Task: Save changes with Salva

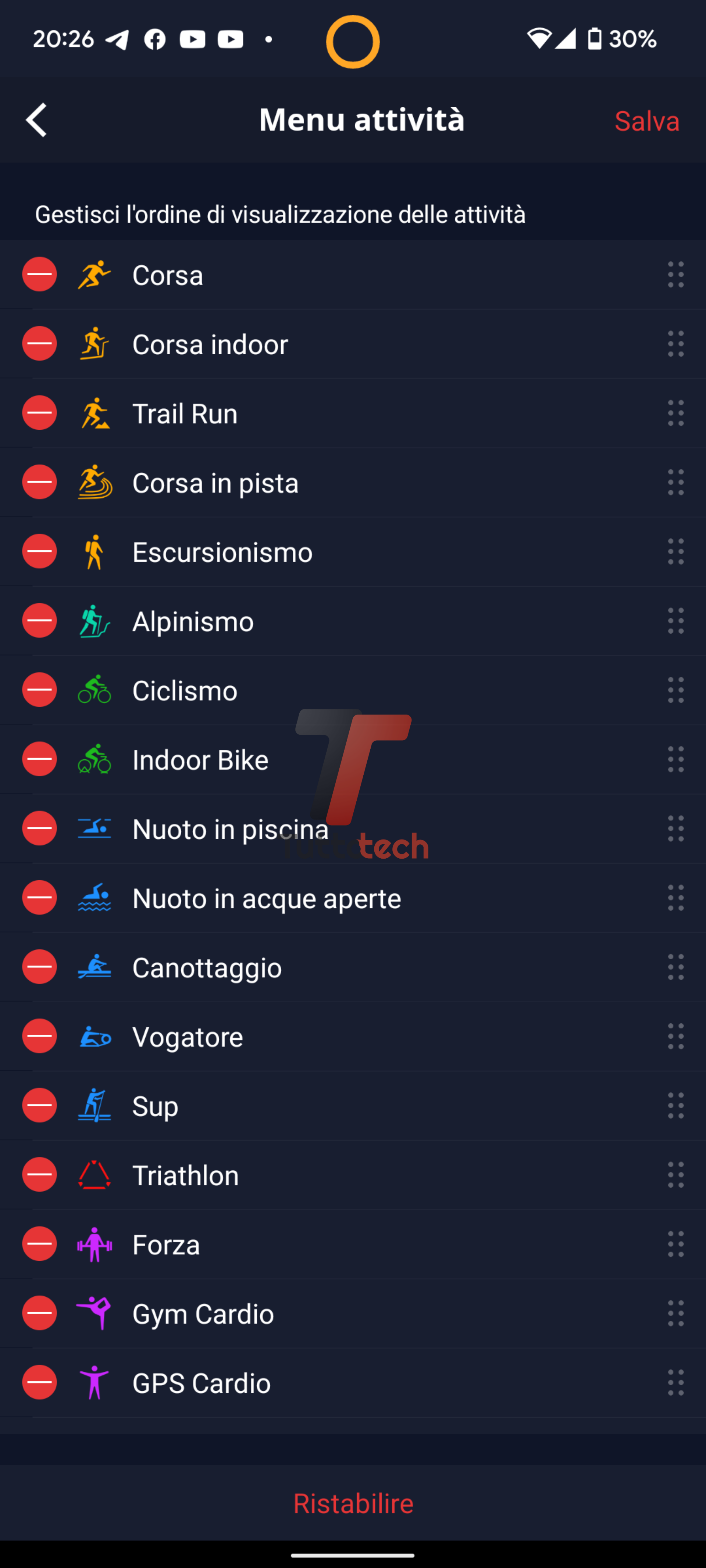Action: (x=646, y=121)
